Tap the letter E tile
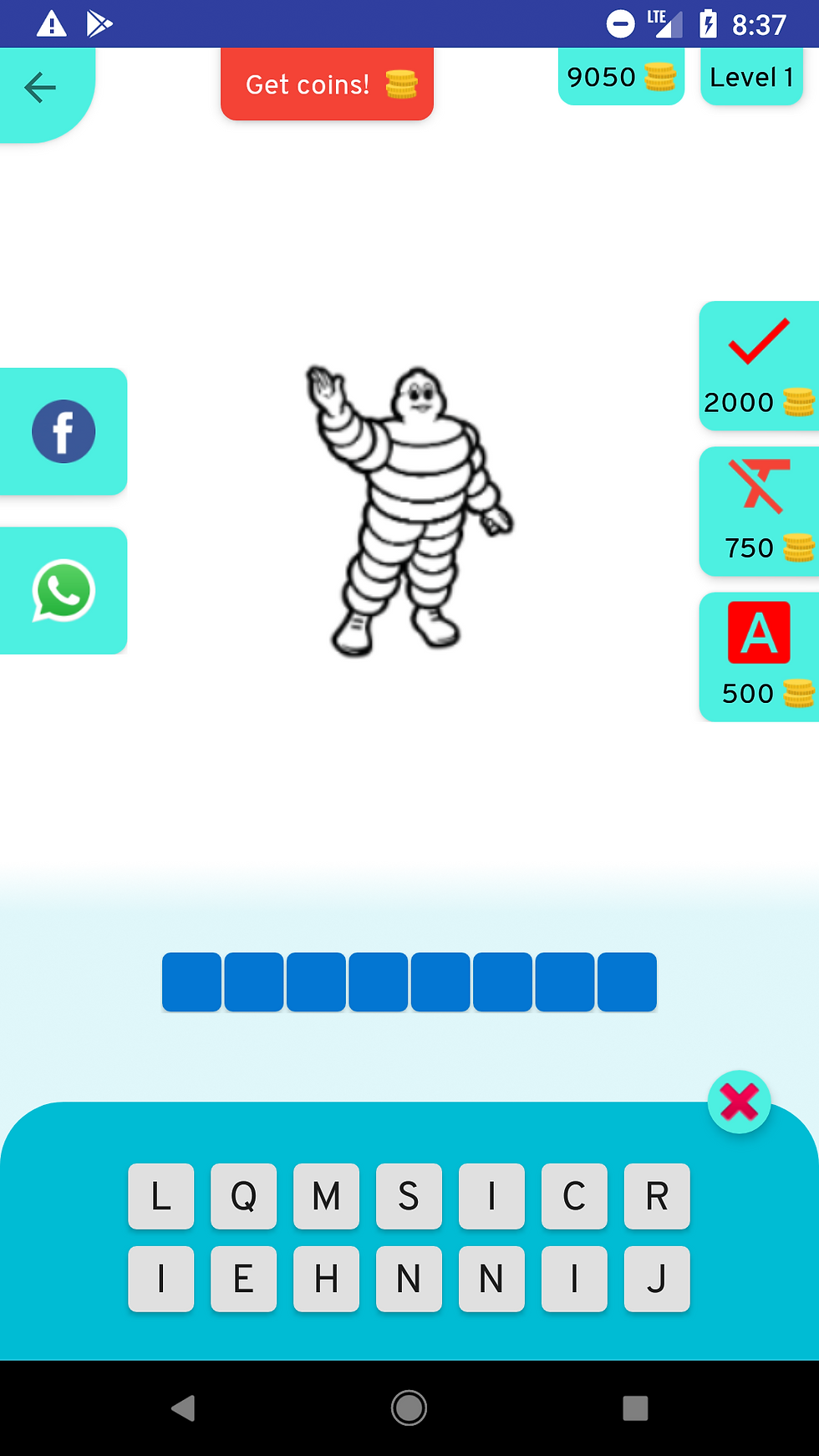Viewport: 819px width, 1456px height. (243, 1279)
